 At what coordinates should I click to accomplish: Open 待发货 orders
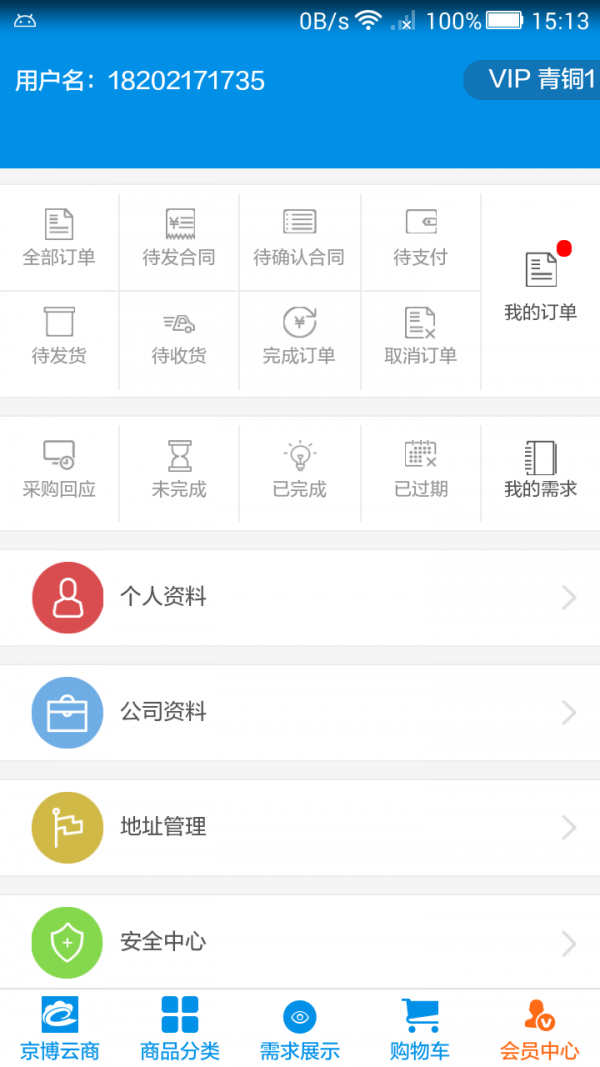click(59, 337)
